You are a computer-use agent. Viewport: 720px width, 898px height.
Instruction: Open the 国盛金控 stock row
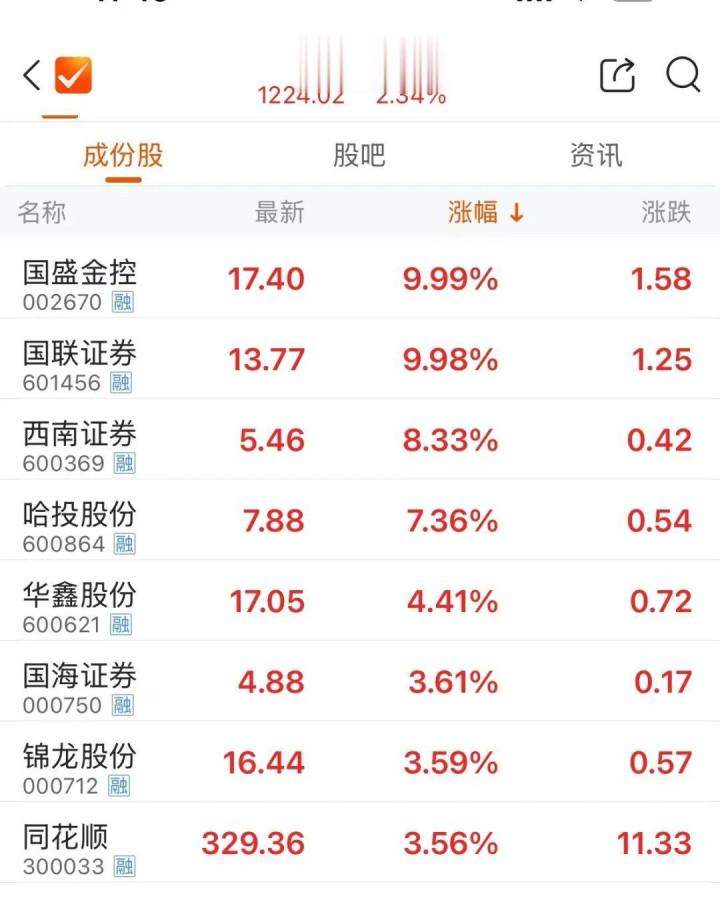tap(360, 279)
